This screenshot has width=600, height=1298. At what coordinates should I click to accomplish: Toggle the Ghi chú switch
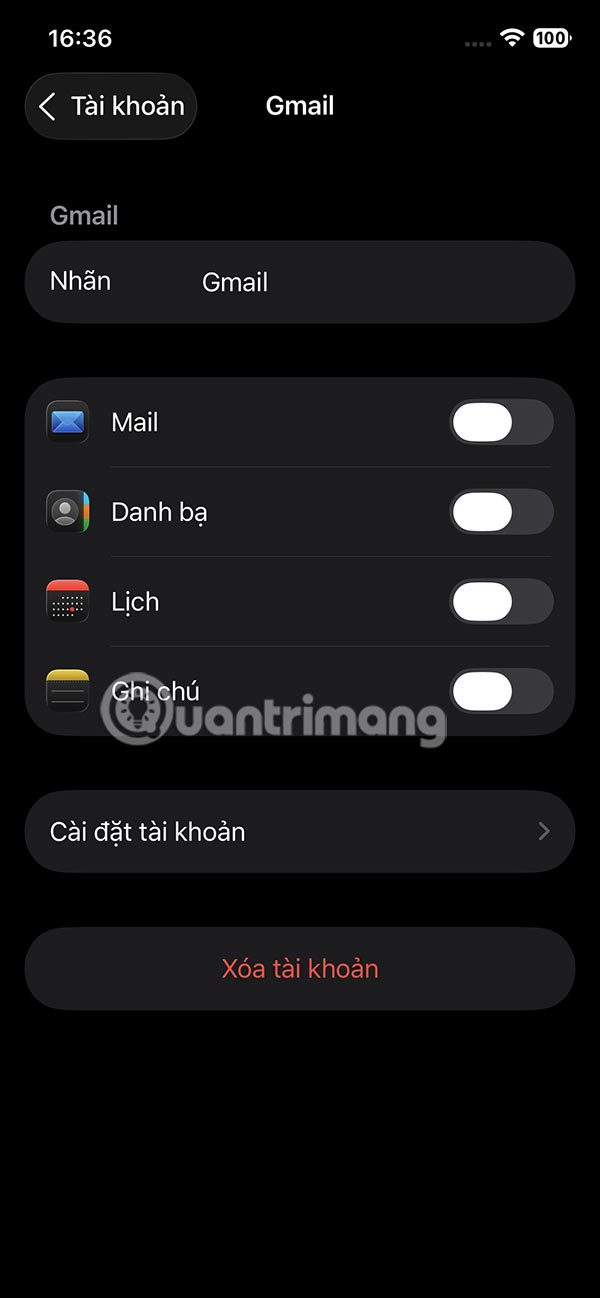(x=501, y=691)
